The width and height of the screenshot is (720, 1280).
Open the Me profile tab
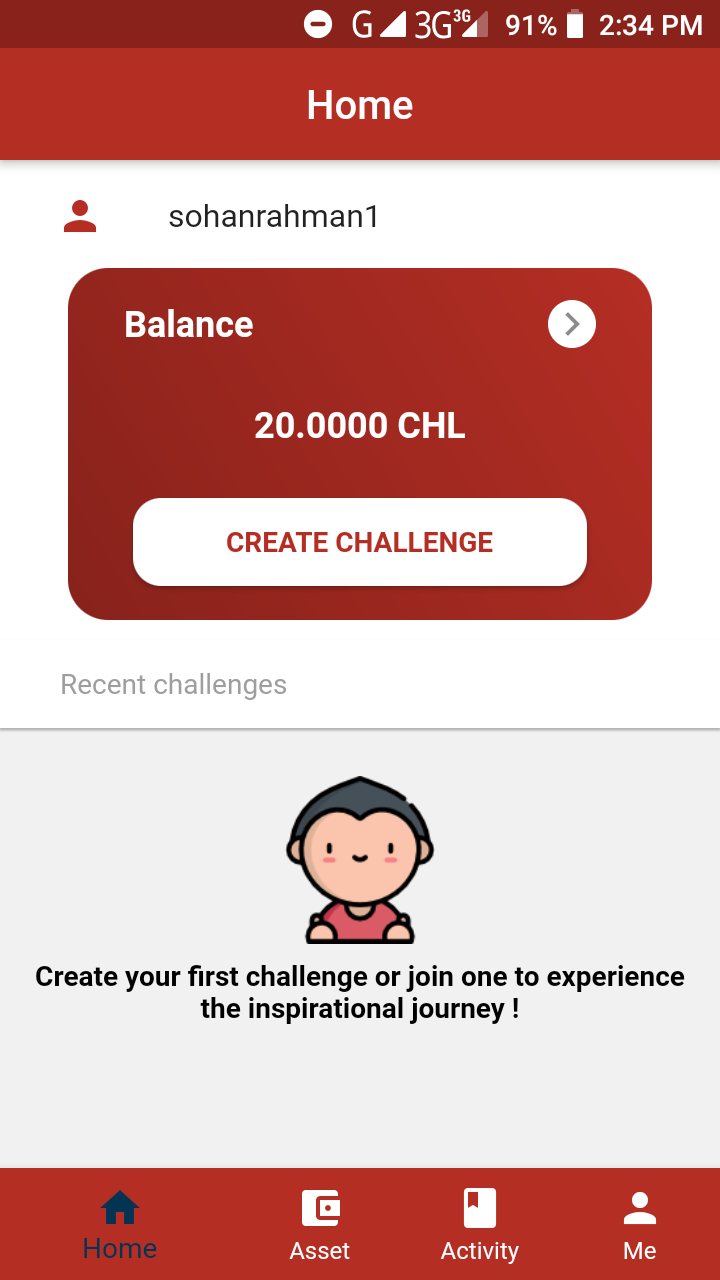[x=640, y=1225]
